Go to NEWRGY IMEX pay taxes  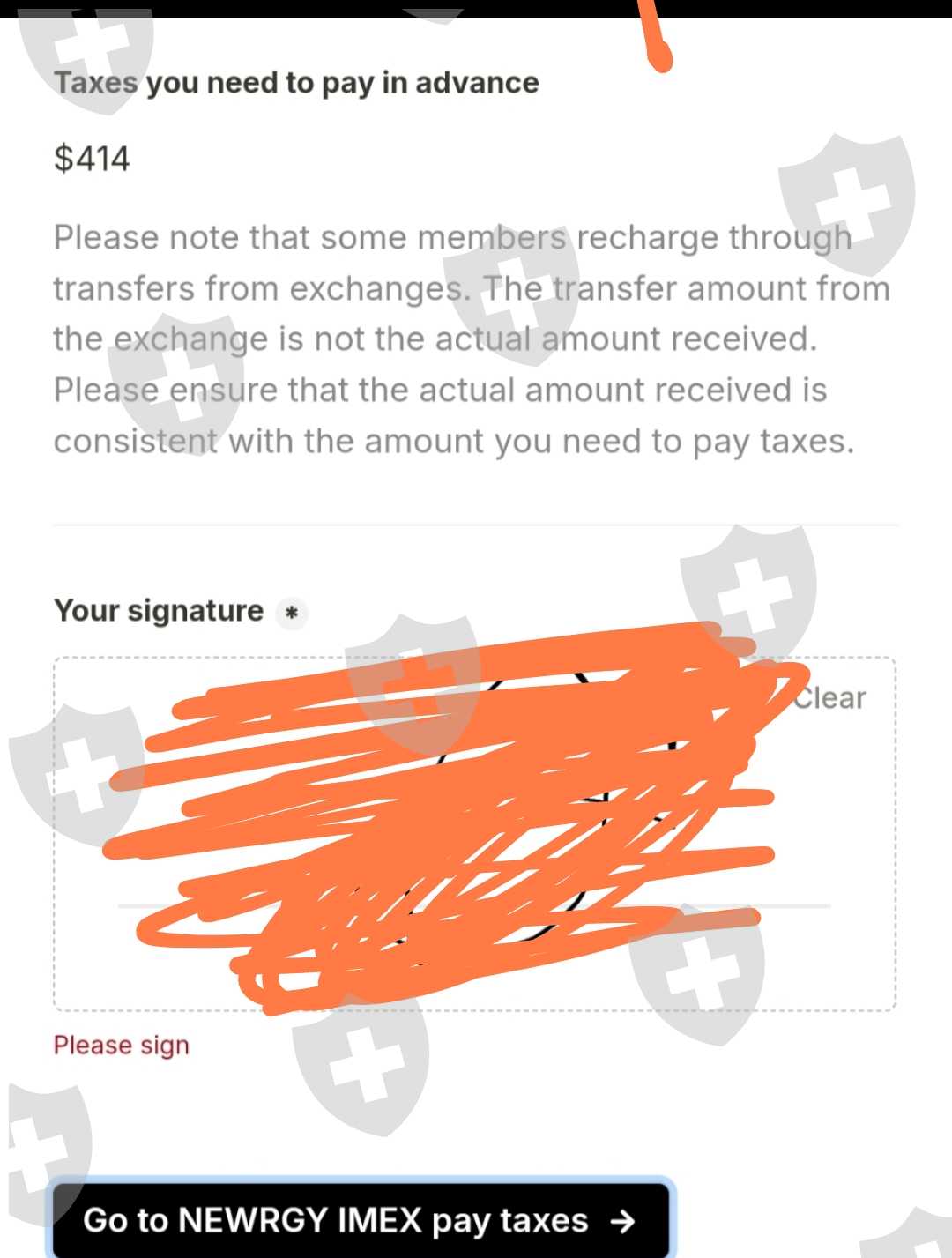[361, 1220]
